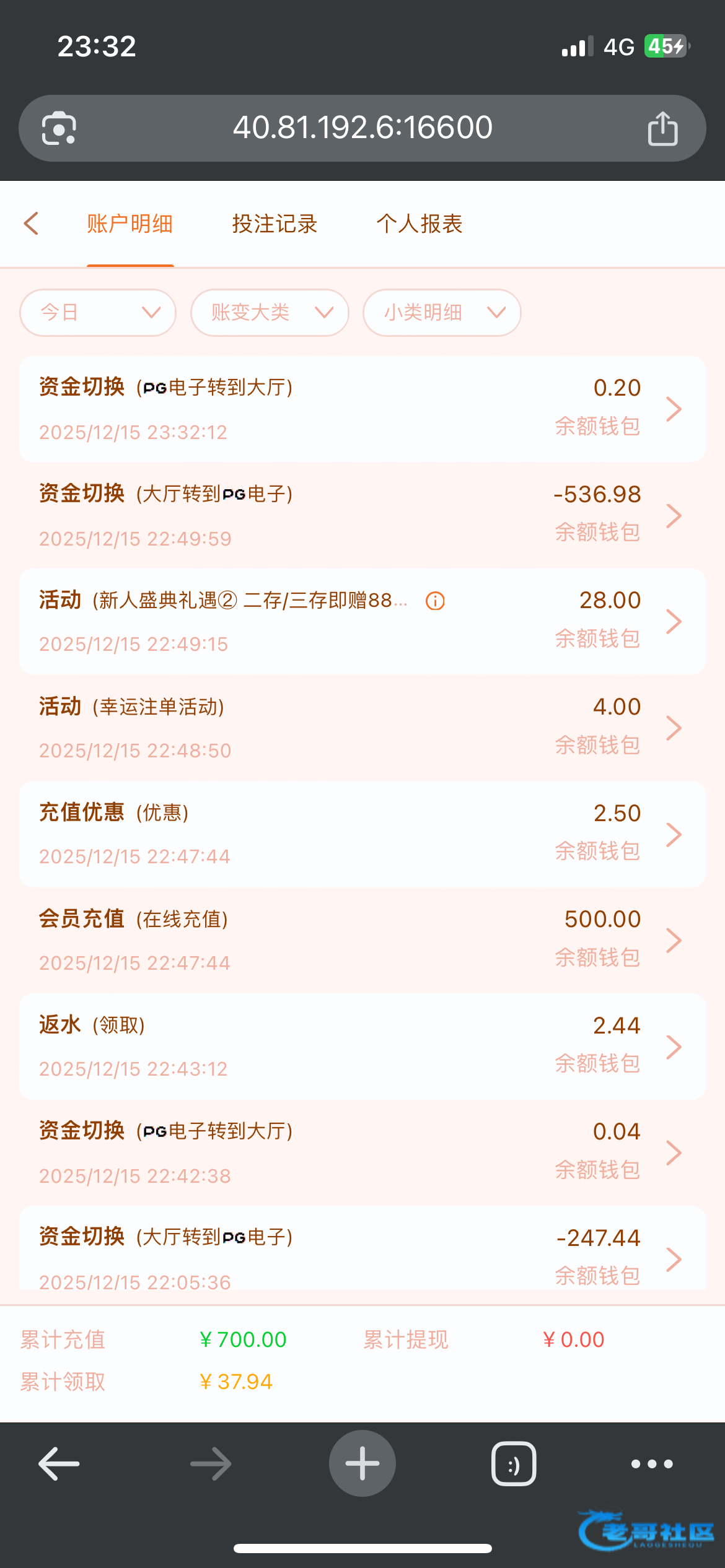The image size is (725, 1568).
Task: Open the 幸运注单活动 4.00 record
Action: point(362,728)
